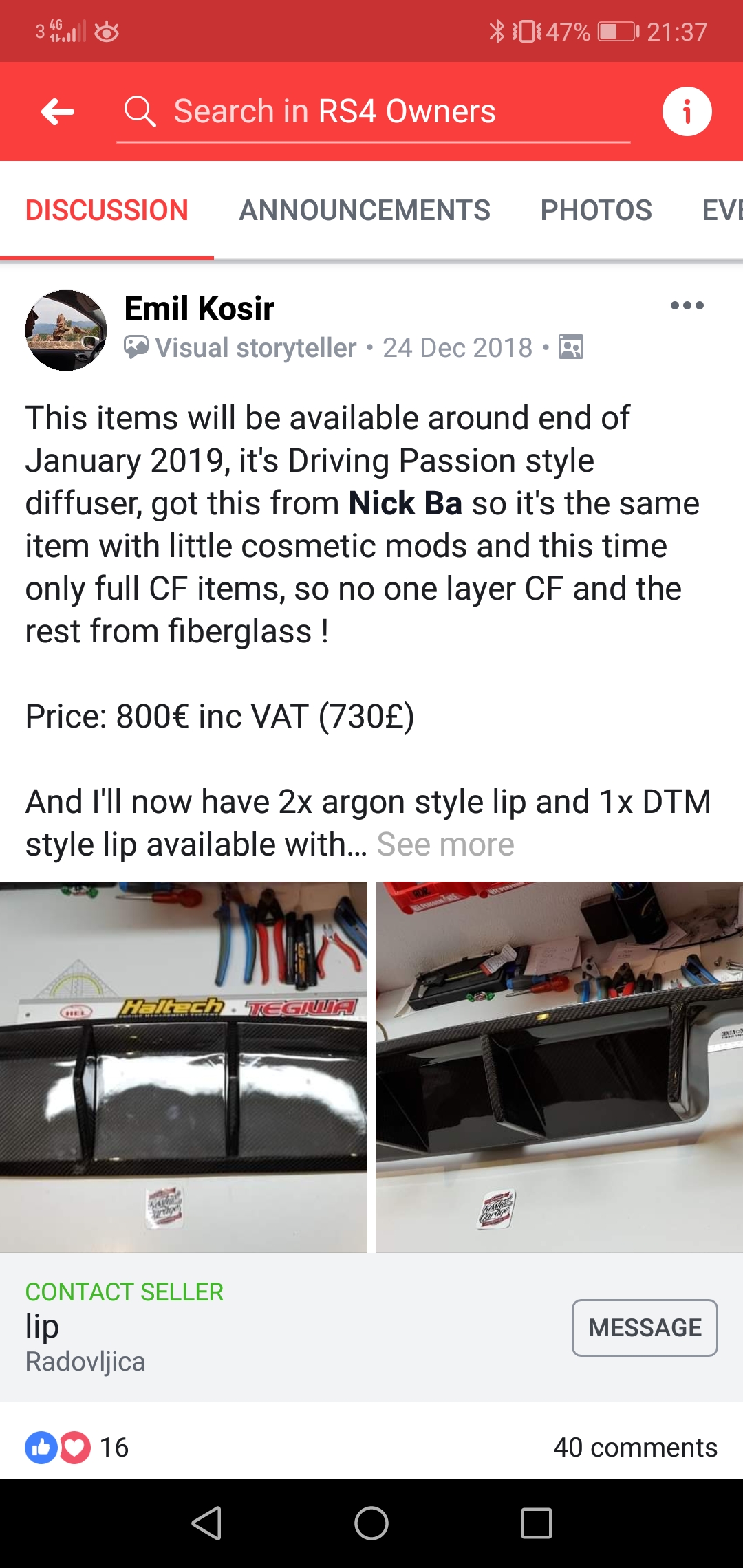Viewport: 743px width, 1568px height.
Task: Select the Discussion tab
Action: click(107, 210)
